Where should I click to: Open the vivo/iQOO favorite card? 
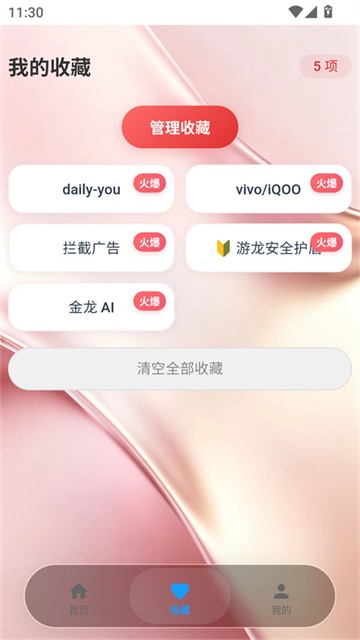coord(268,189)
